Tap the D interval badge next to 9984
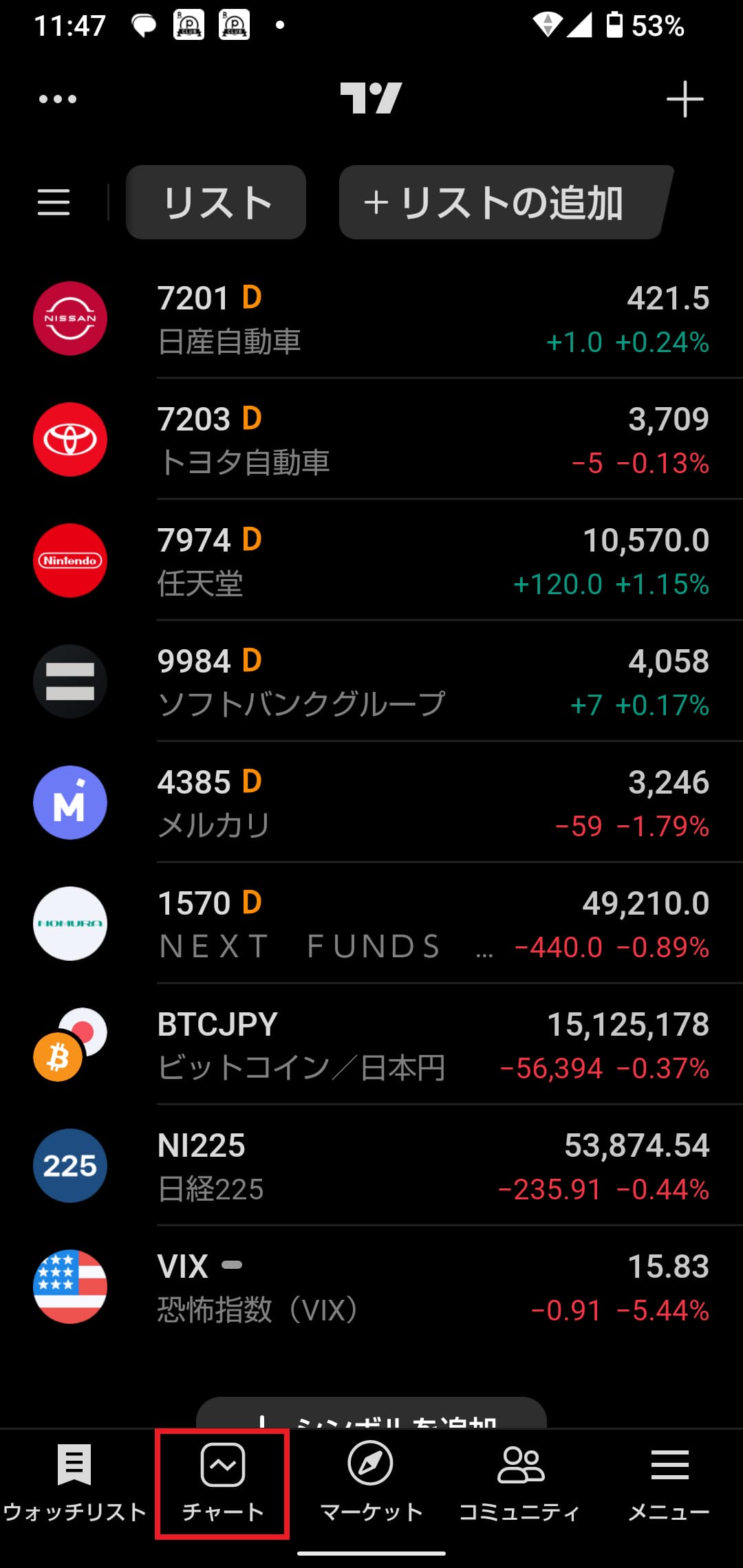Screen dimensions: 743x1568 tap(250, 660)
